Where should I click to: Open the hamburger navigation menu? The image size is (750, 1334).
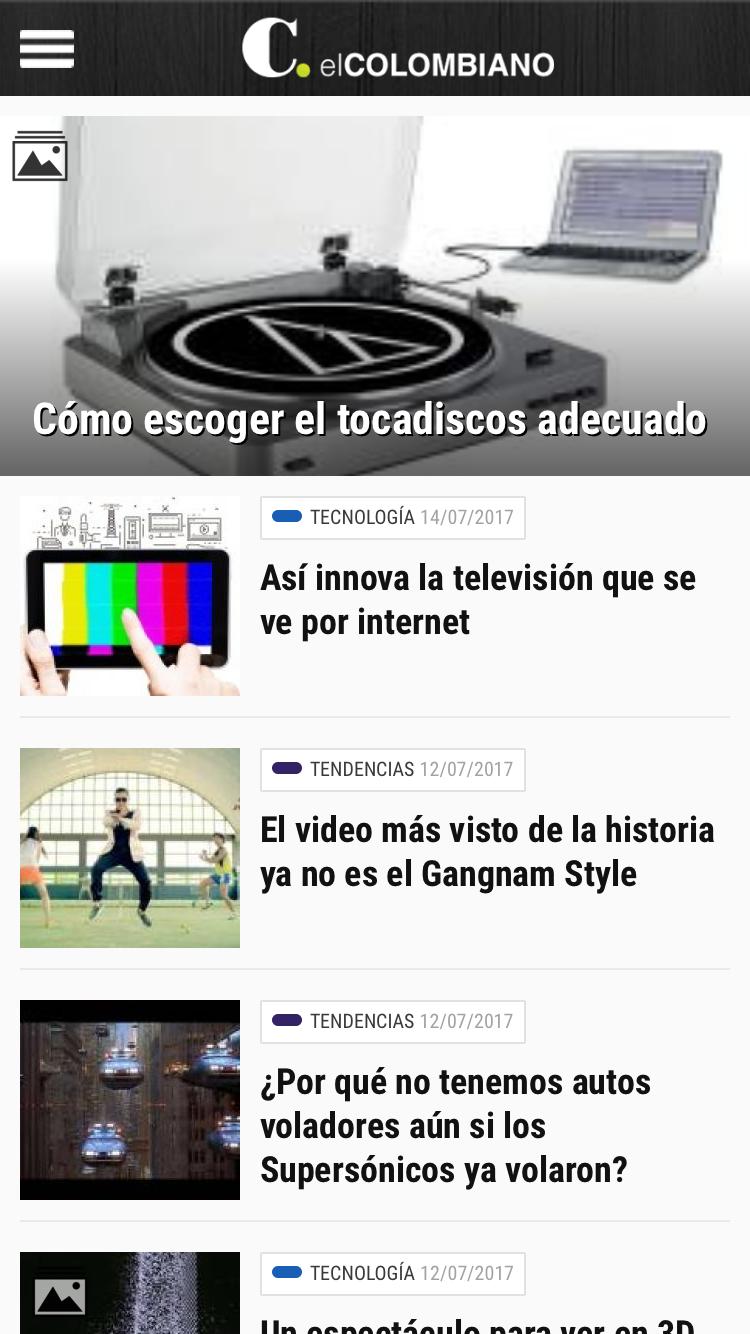[46, 48]
